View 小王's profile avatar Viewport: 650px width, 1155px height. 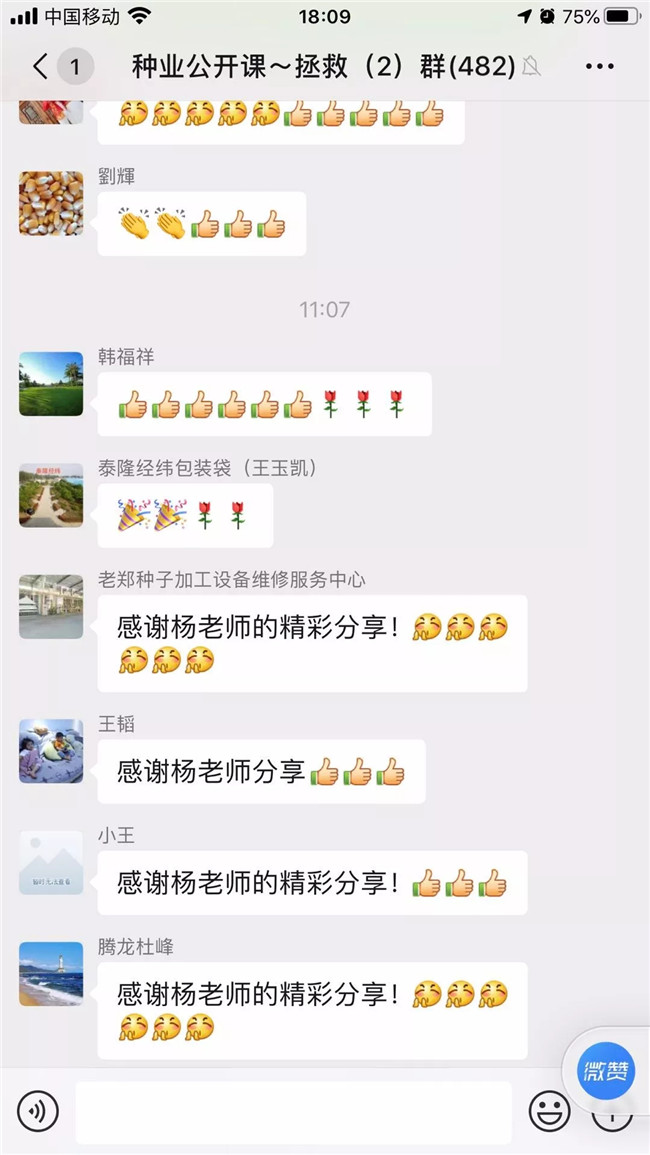tap(51, 862)
